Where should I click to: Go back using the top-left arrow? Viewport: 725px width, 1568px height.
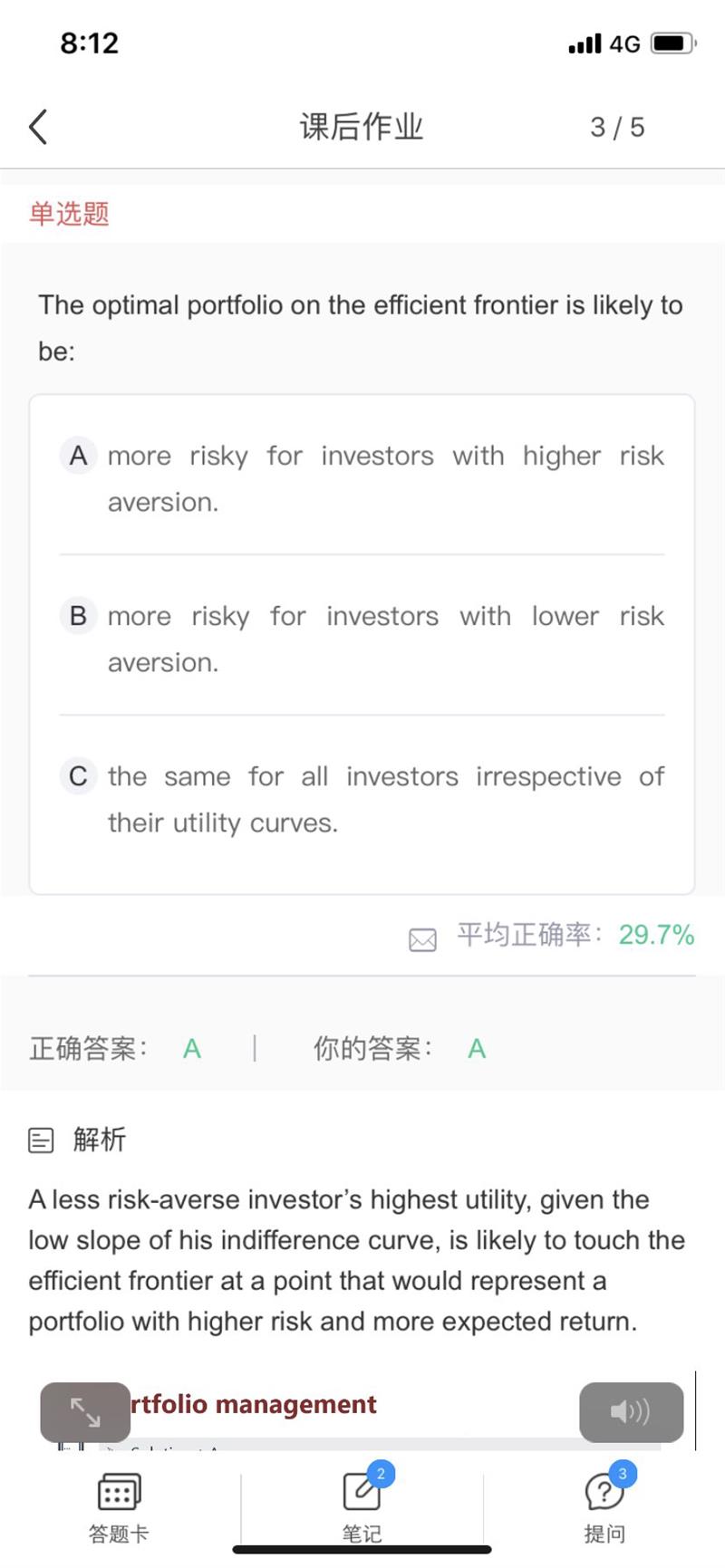38,127
